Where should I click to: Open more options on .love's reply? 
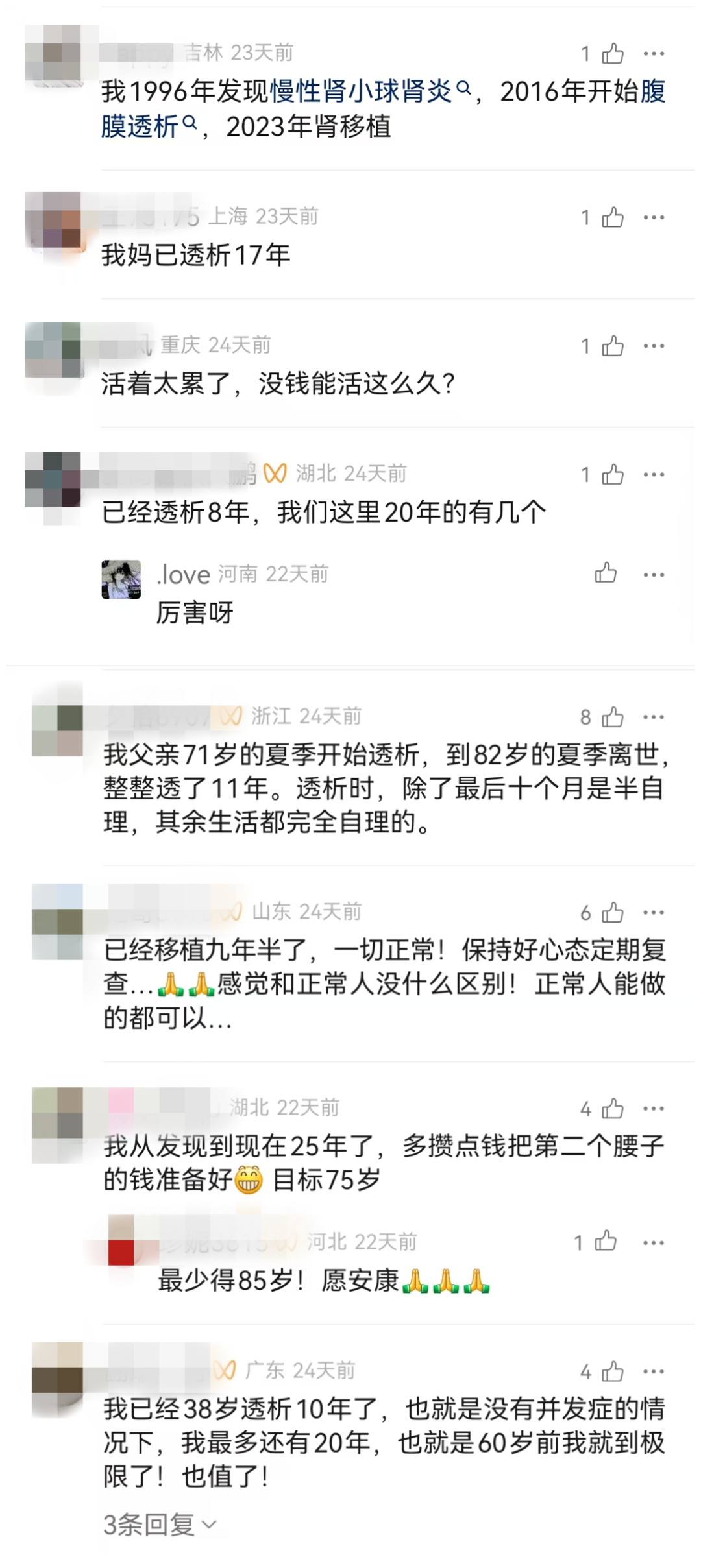pyautogui.click(x=654, y=575)
